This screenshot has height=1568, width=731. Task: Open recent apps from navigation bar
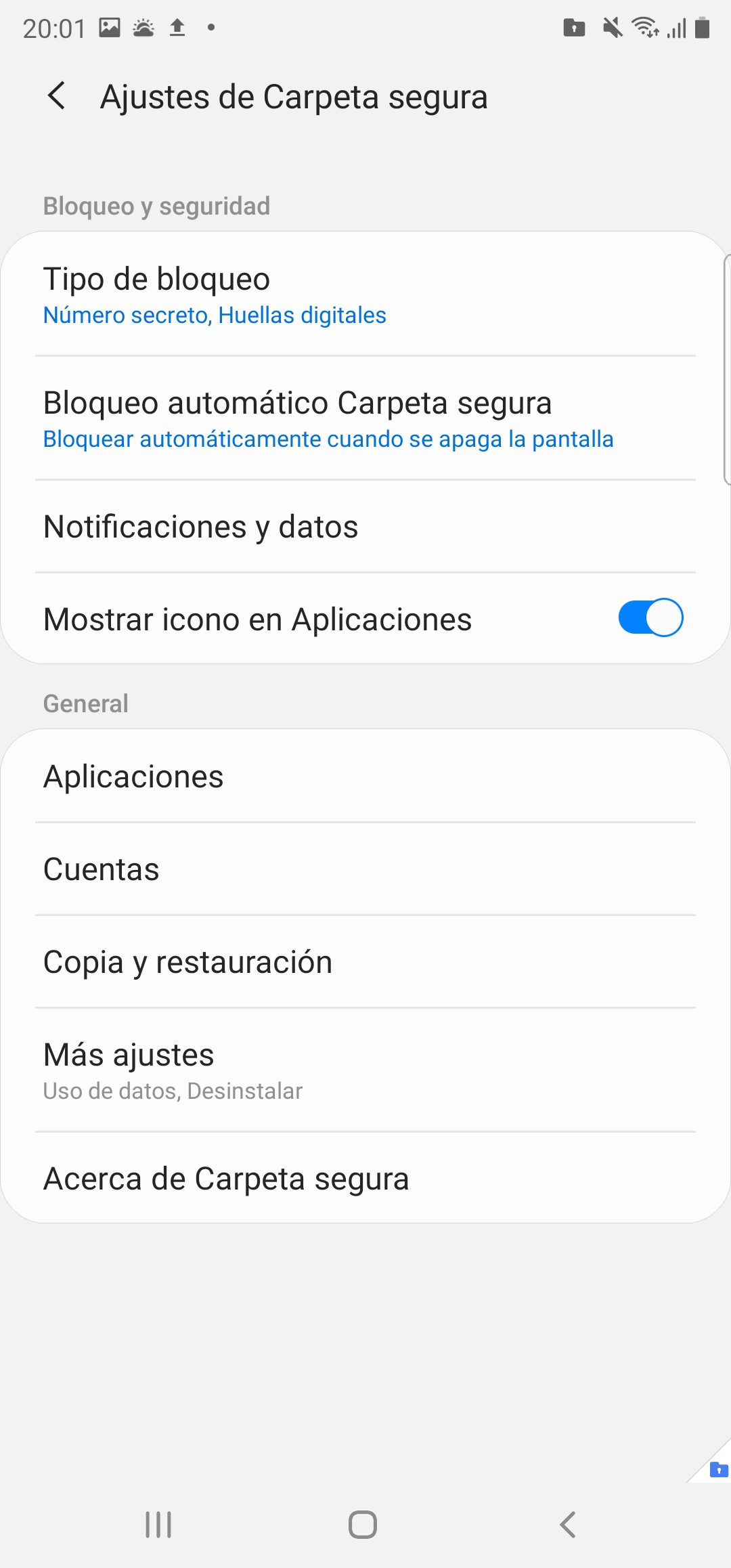click(x=158, y=1525)
